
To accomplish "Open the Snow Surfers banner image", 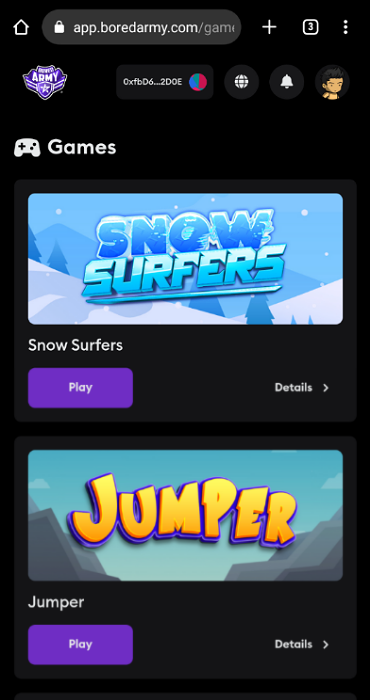I will pos(185,259).
